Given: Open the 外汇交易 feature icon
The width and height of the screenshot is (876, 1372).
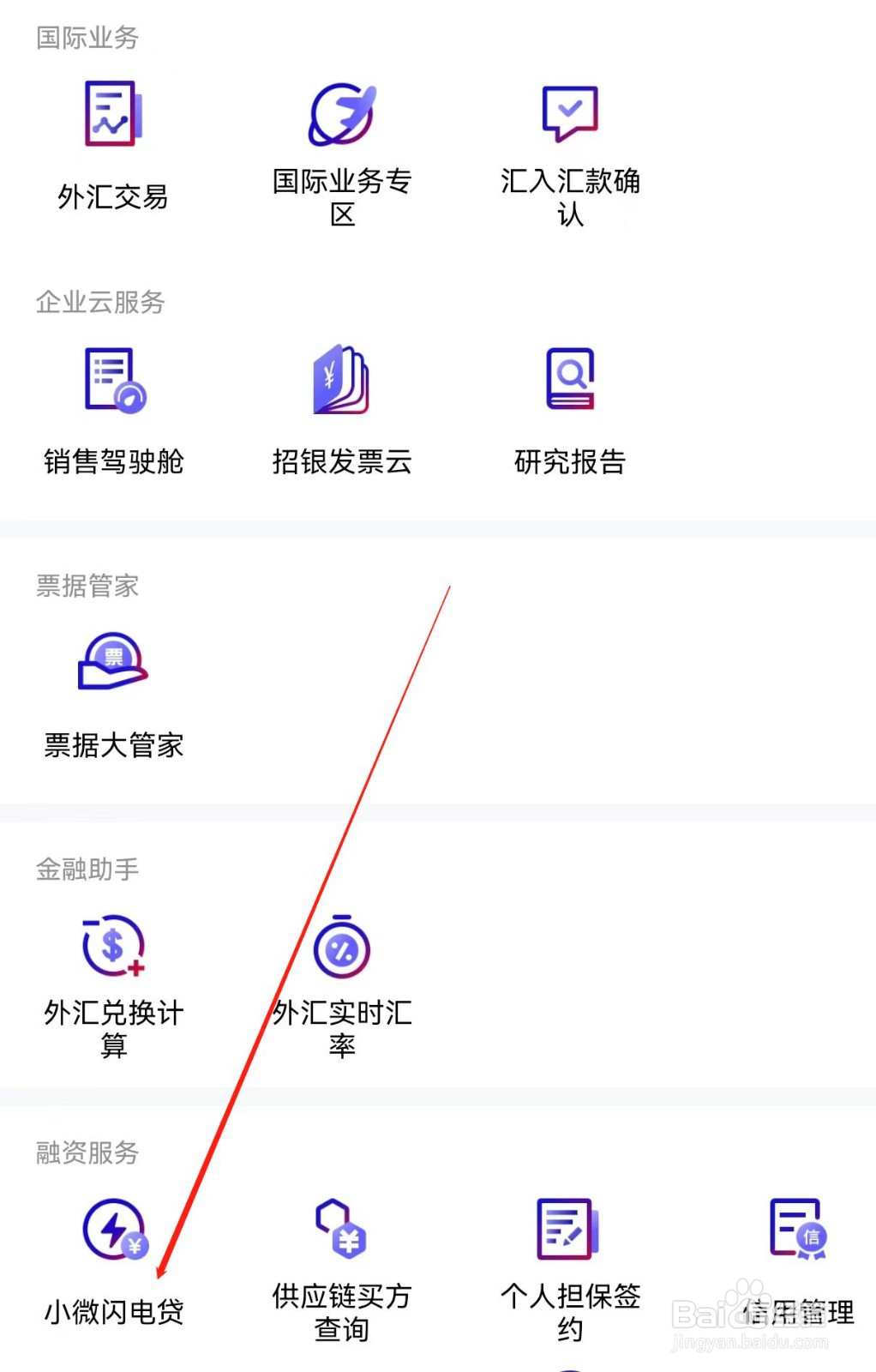Looking at the screenshot, I should tap(111, 116).
